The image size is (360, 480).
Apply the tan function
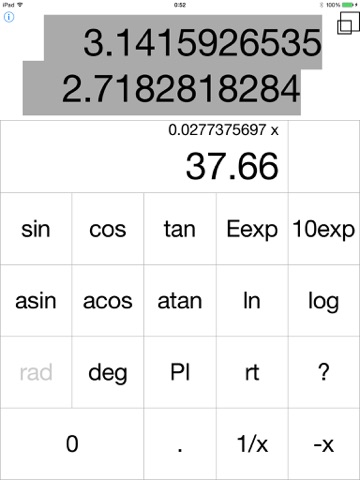coord(180,229)
